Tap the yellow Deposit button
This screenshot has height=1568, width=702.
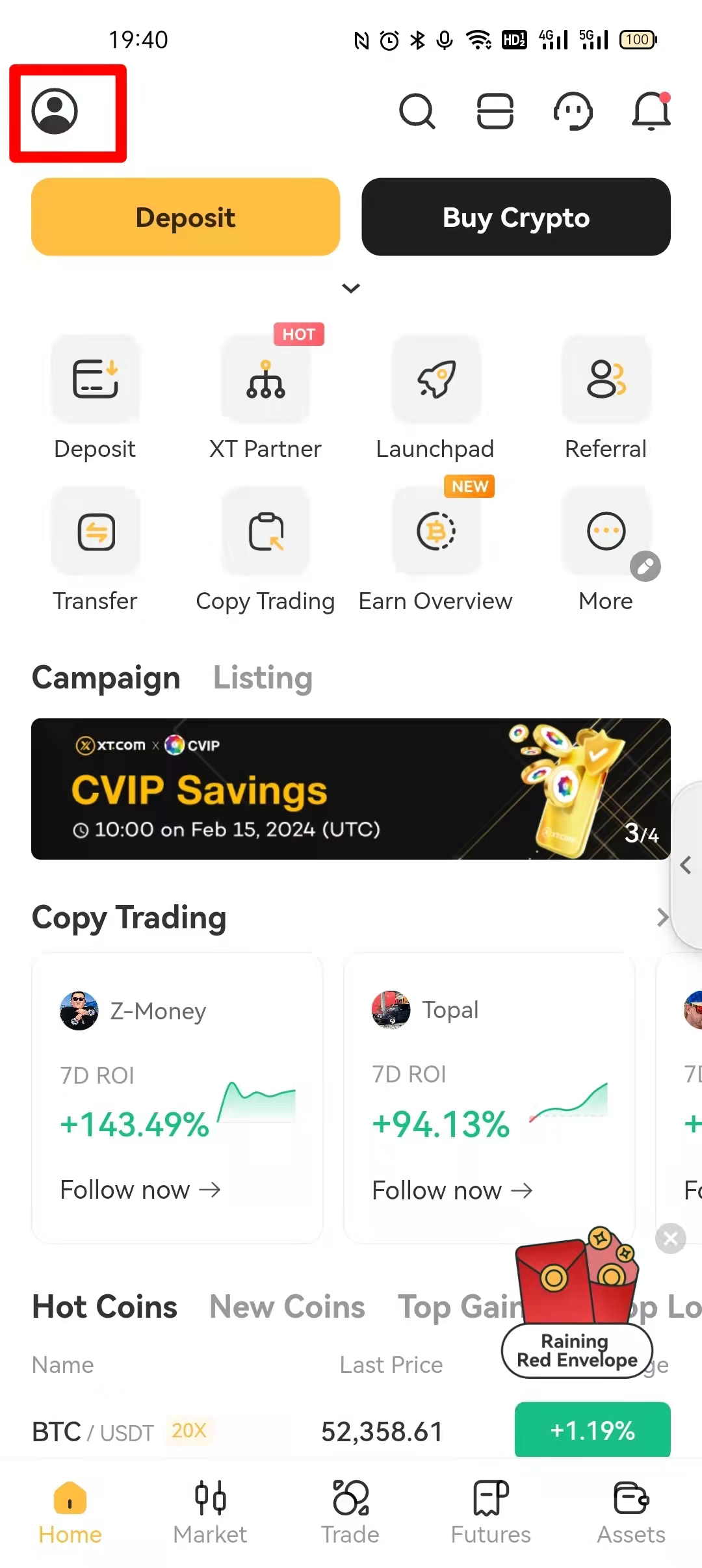coord(185,217)
